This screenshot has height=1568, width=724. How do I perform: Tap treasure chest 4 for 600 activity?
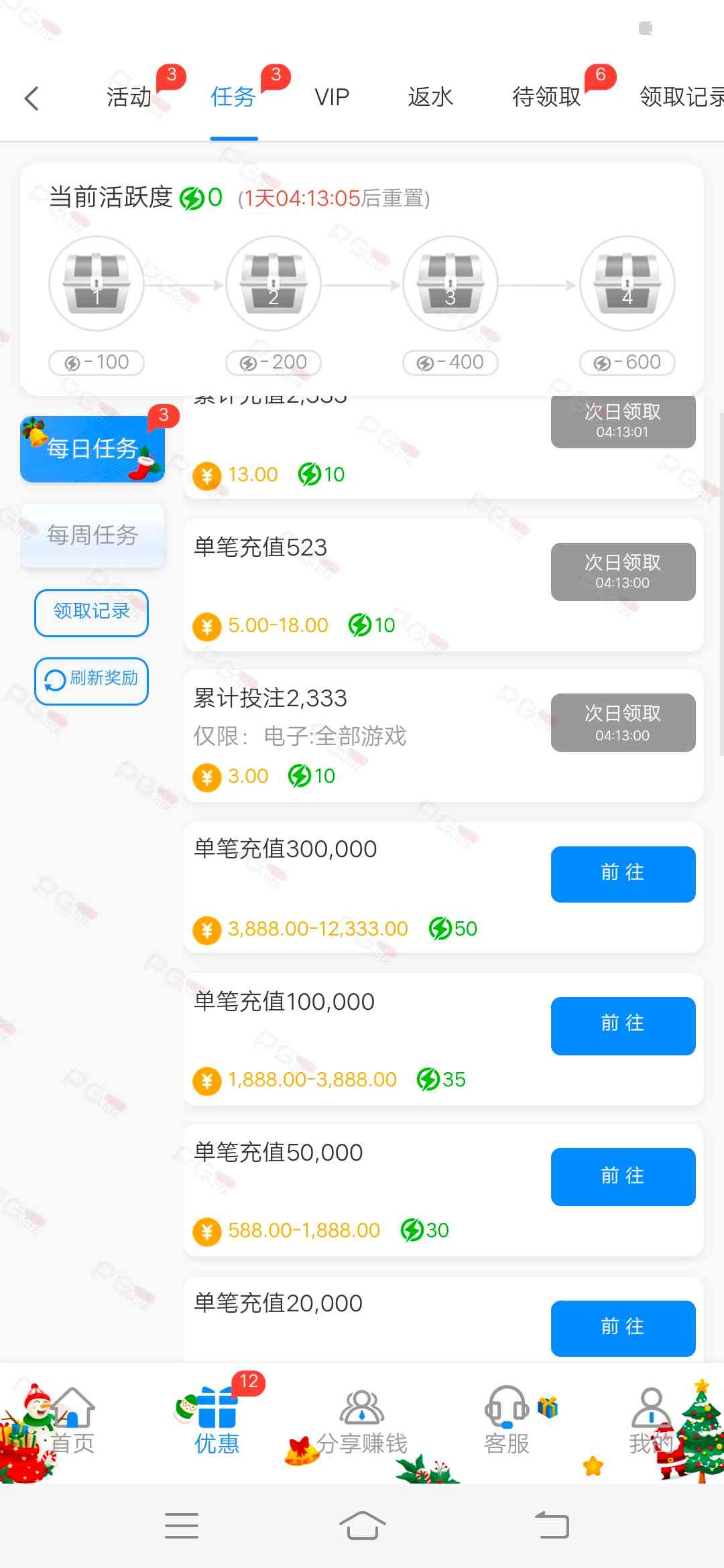pos(627,283)
